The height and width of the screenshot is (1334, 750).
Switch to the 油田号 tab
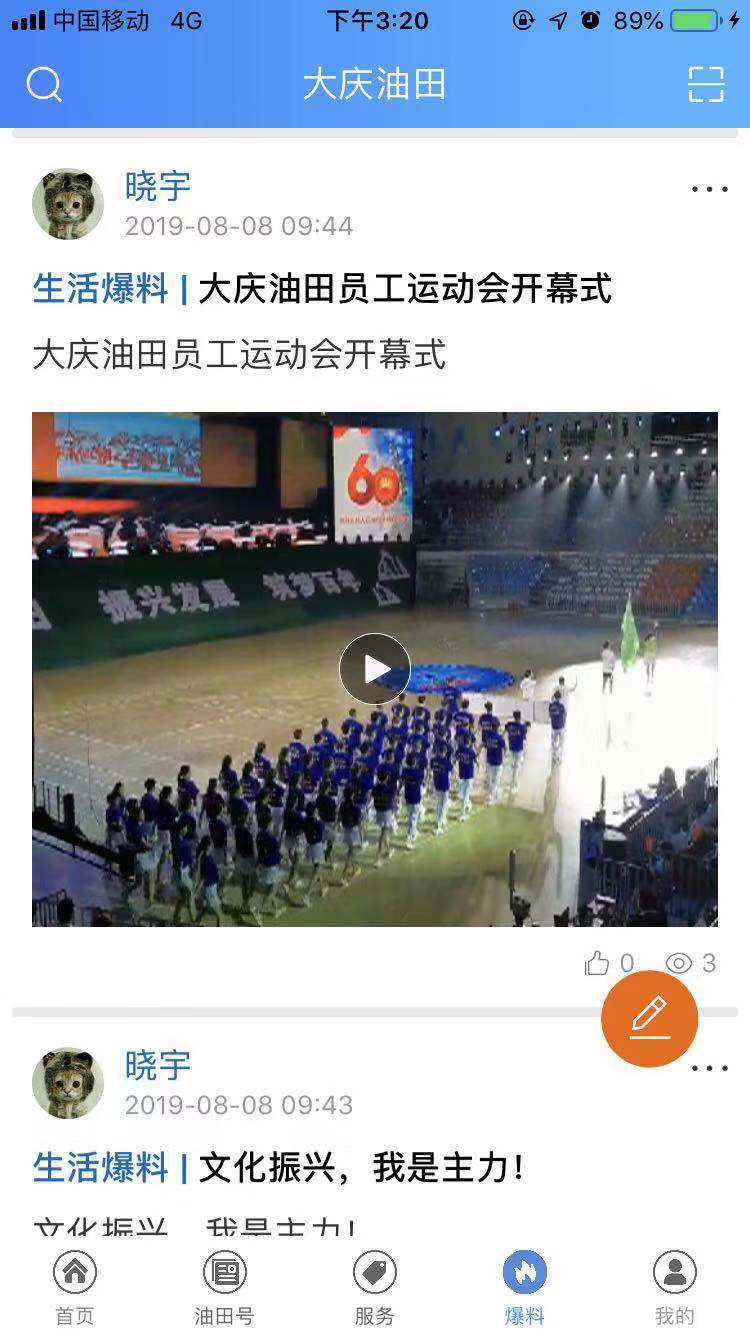coord(224,1287)
